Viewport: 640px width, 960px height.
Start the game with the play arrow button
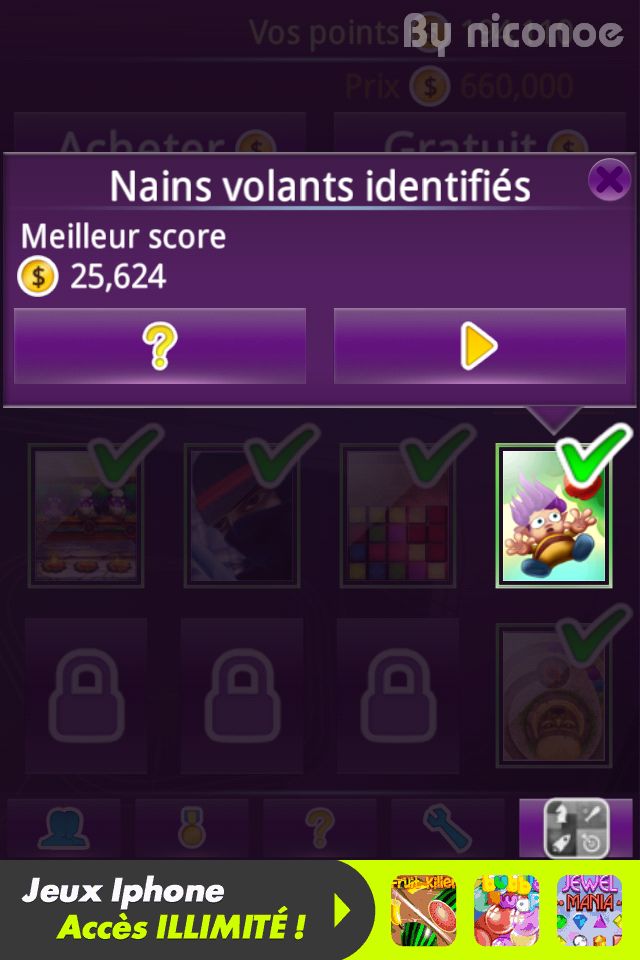click(479, 347)
